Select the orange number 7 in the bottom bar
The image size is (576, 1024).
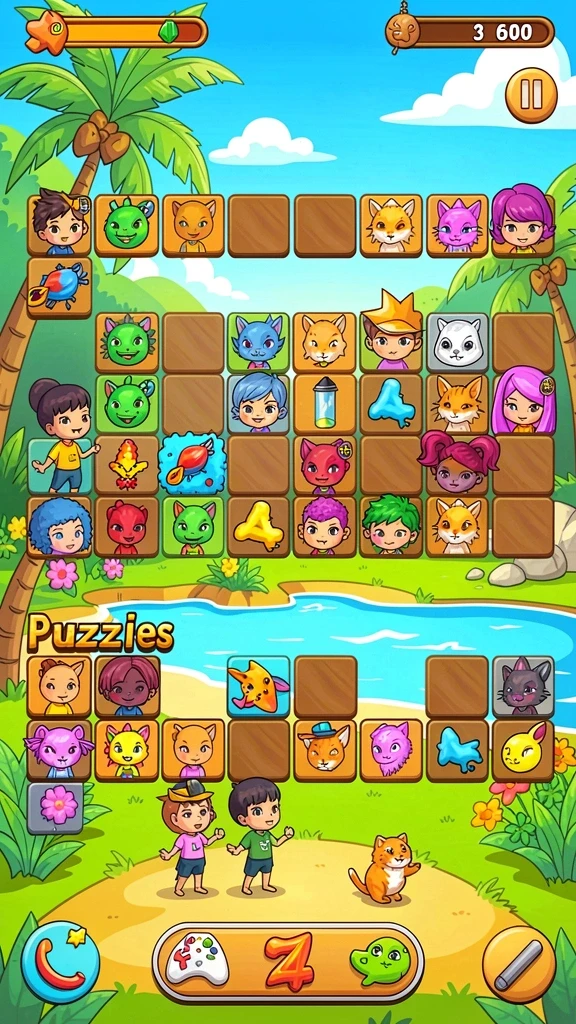point(289,962)
